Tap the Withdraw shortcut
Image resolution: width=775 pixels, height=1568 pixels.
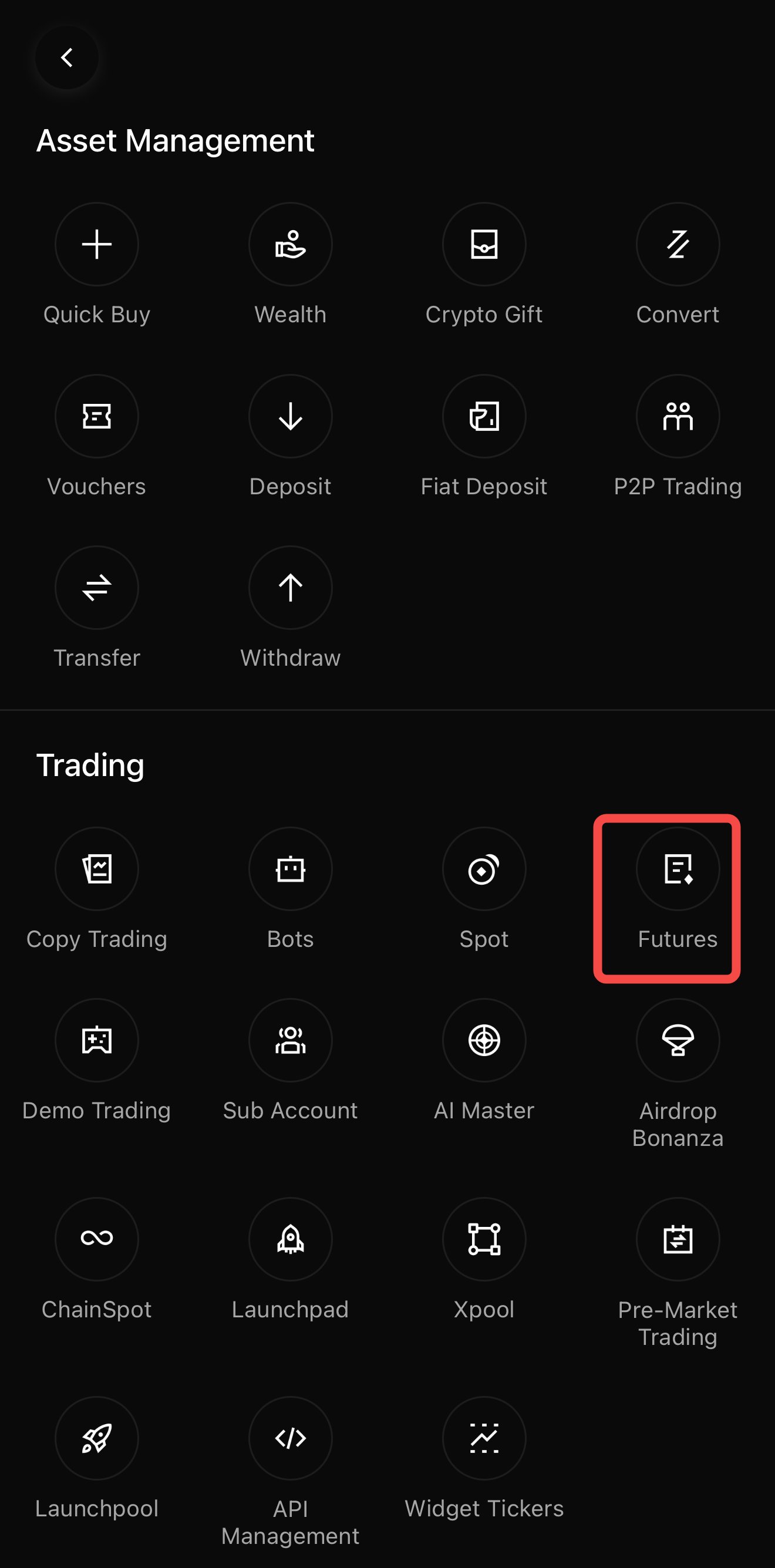click(291, 588)
